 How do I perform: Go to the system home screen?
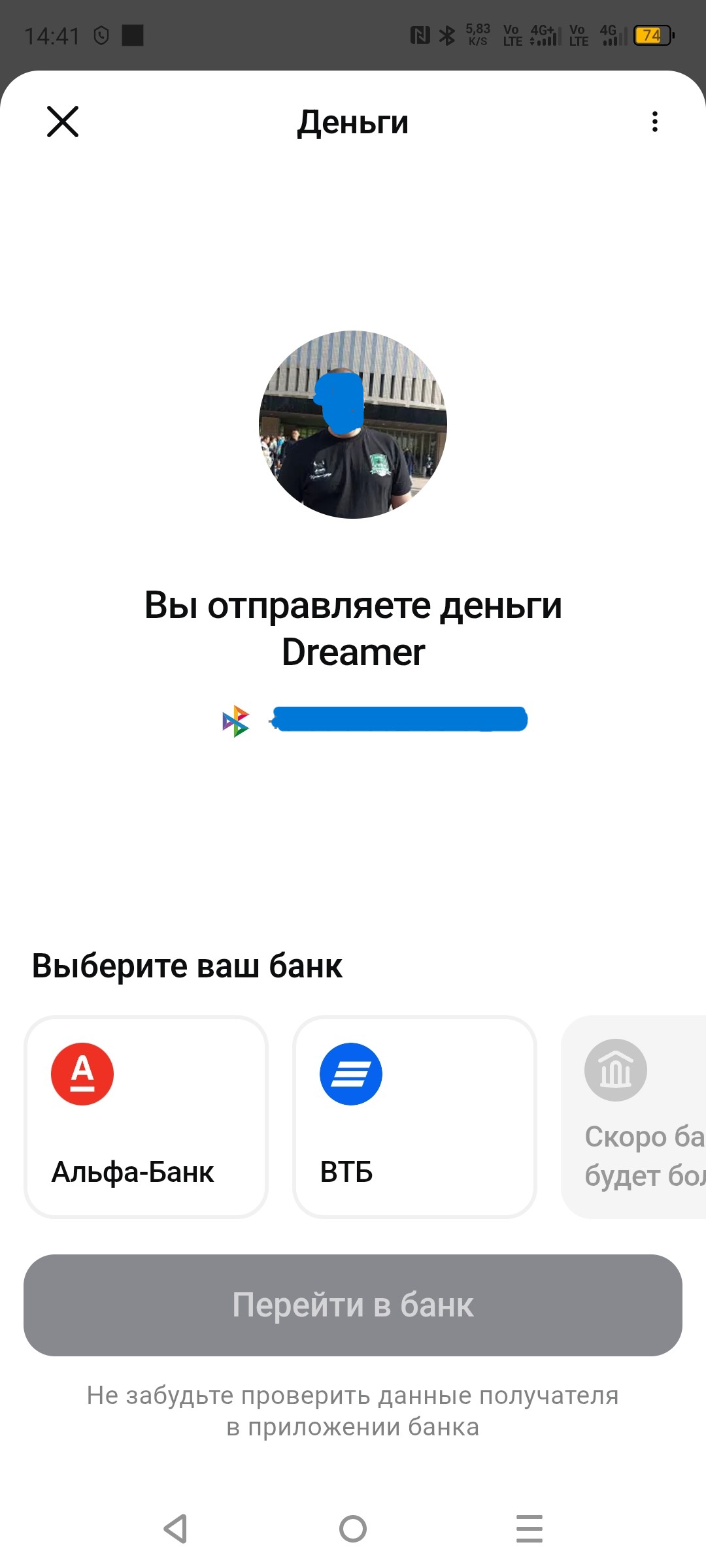(353, 1529)
